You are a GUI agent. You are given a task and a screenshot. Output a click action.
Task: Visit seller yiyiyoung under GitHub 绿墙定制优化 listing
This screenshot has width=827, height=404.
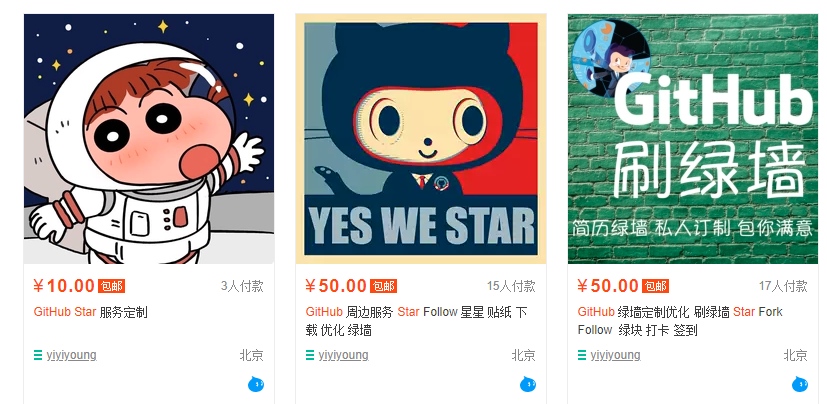(x=615, y=355)
